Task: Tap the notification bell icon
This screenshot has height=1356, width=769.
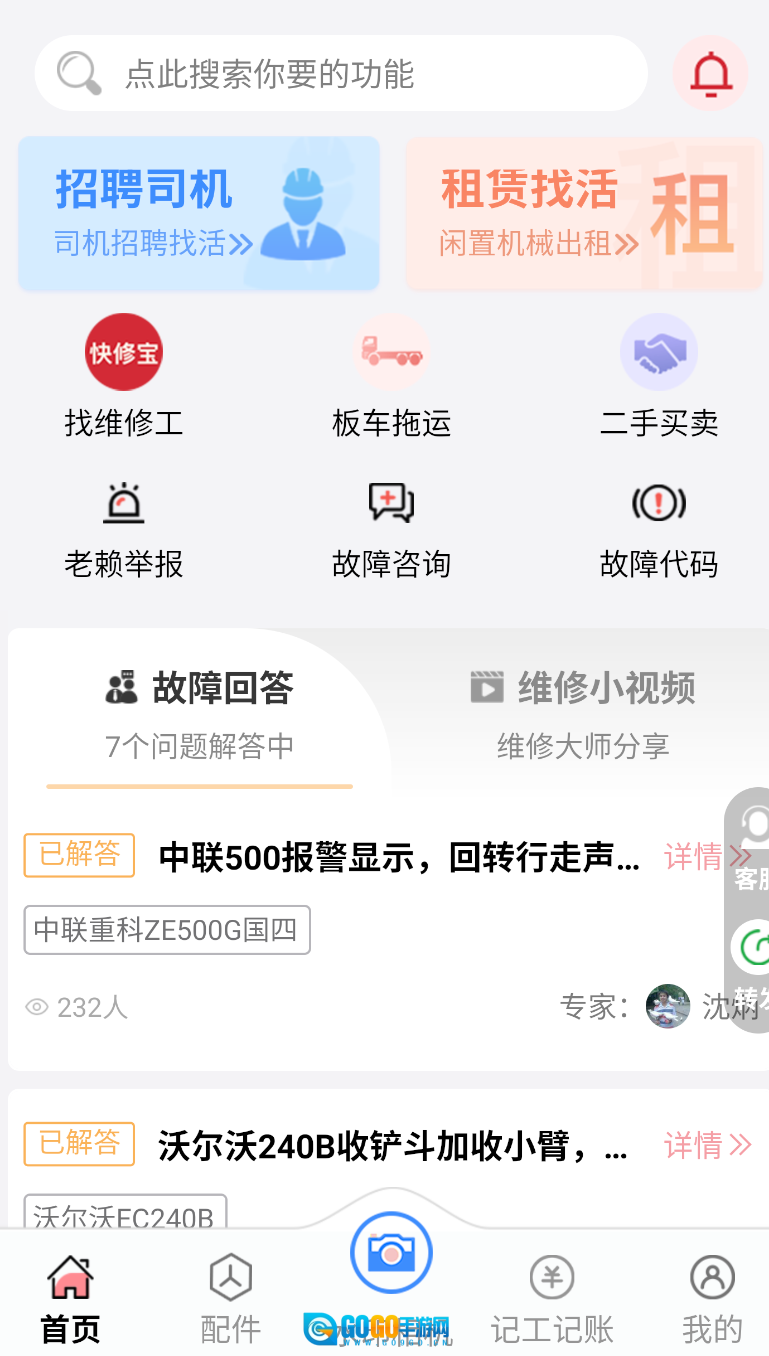Action: pyautogui.click(x=711, y=73)
